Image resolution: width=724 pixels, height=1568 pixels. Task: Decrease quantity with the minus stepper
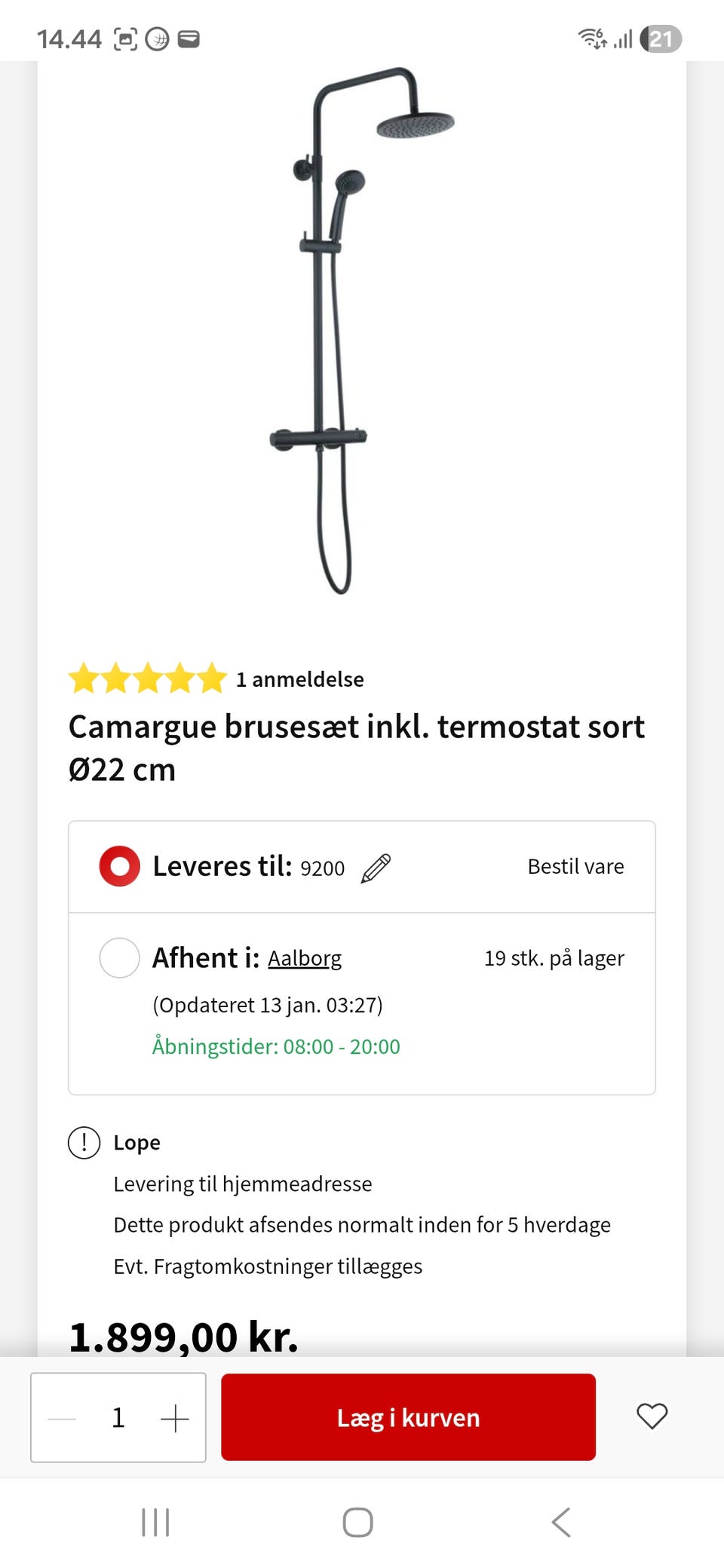(x=60, y=1417)
